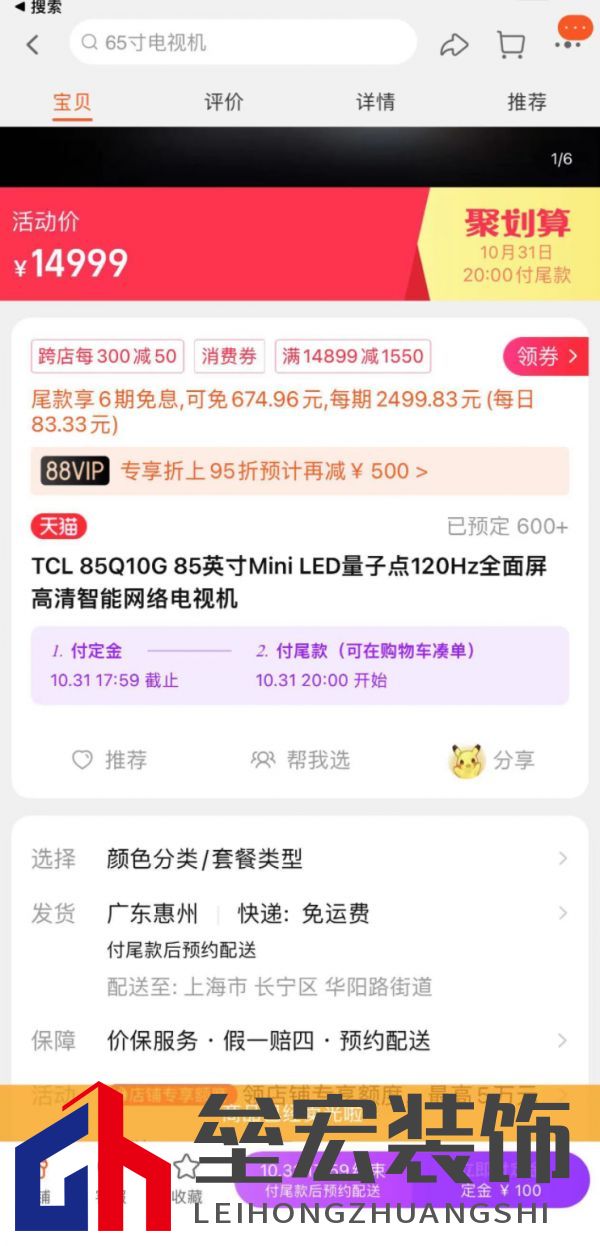Open the 88VIP 专享折上95折 offer
Image resolution: width=600 pixels, height=1246 pixels.
[x=299, y=471]
